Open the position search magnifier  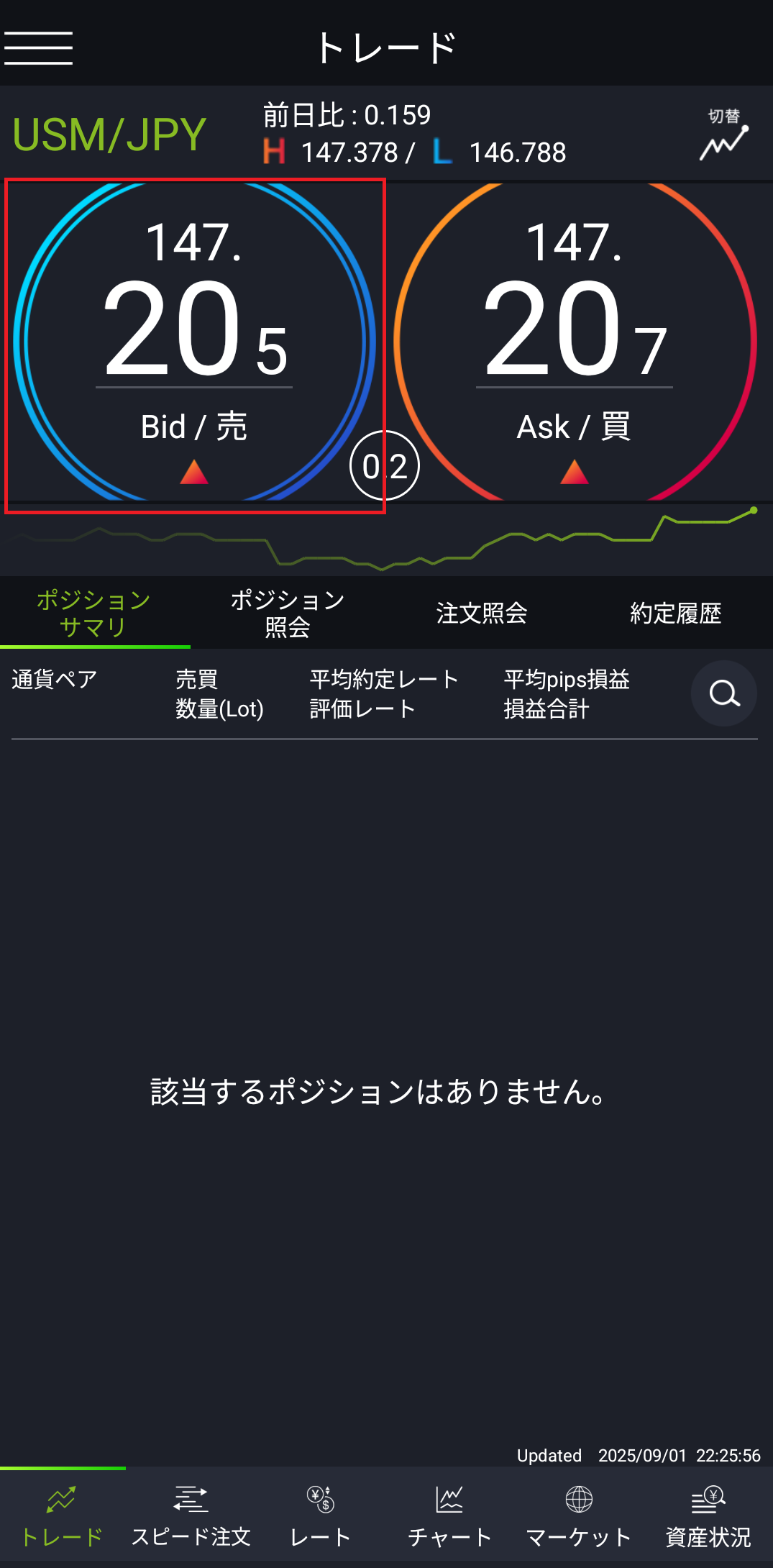723,693
